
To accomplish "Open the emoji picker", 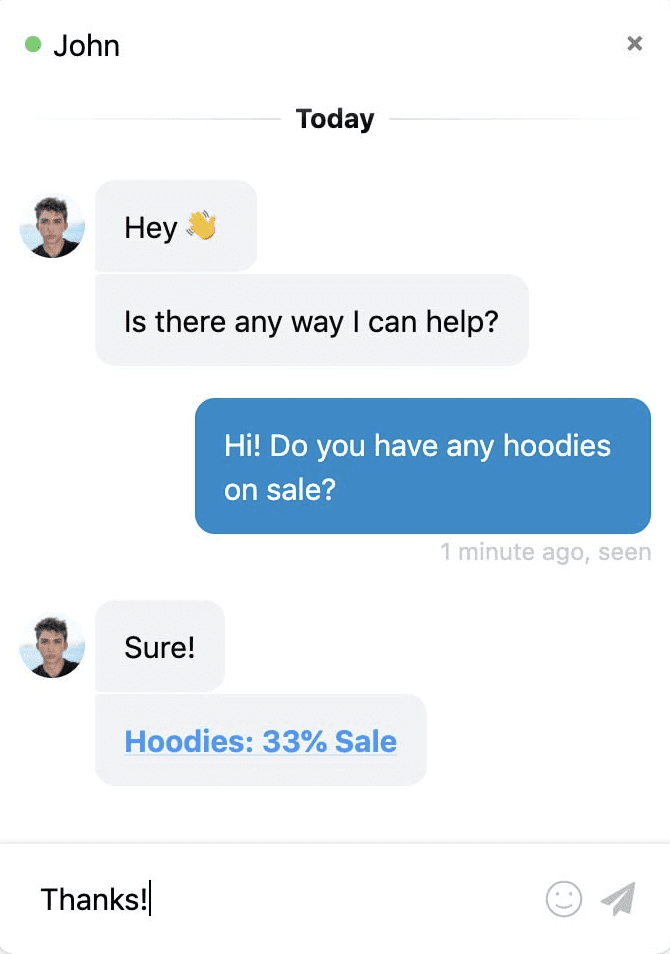I will (x=564, y=898).
